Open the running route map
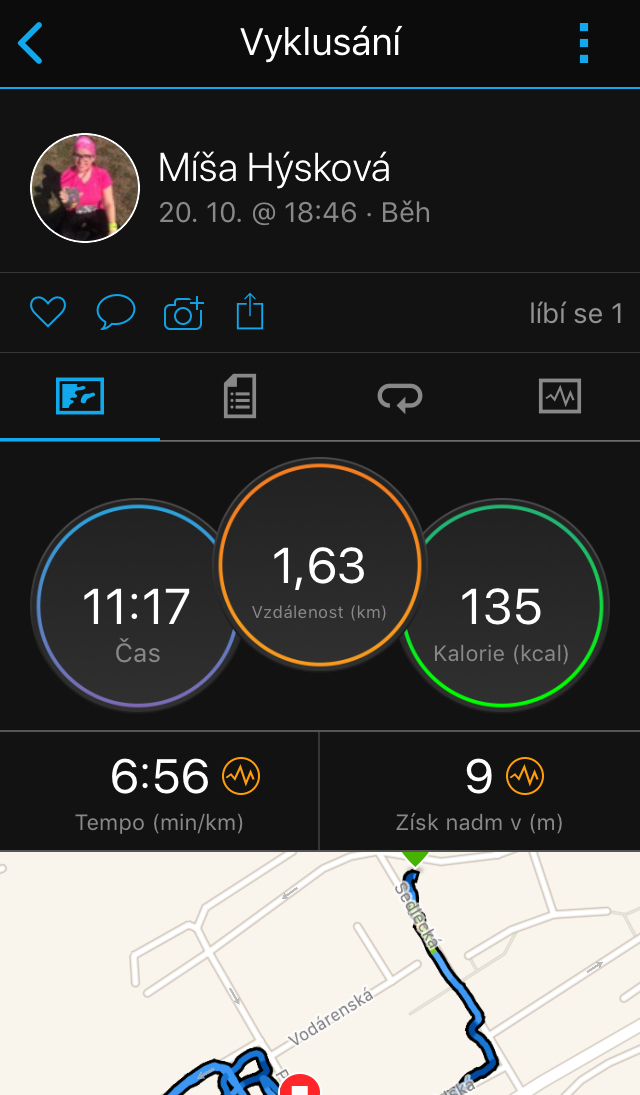 pyautogui.click(x=320, y=973)
